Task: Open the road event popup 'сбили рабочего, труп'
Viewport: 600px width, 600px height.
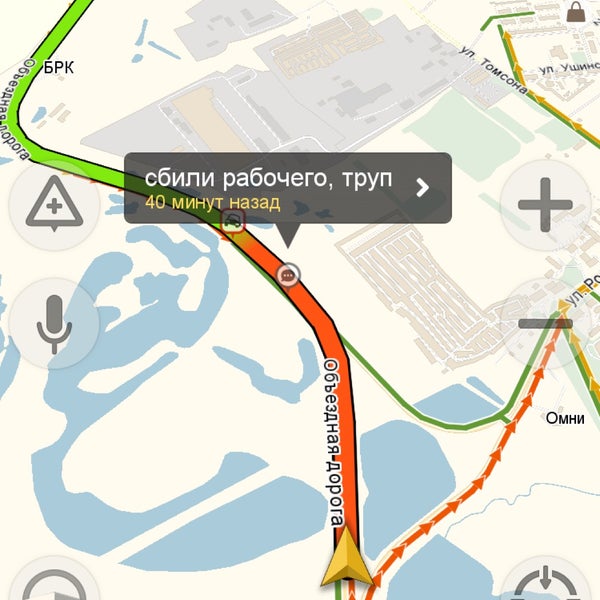Action: pos(288,187)
